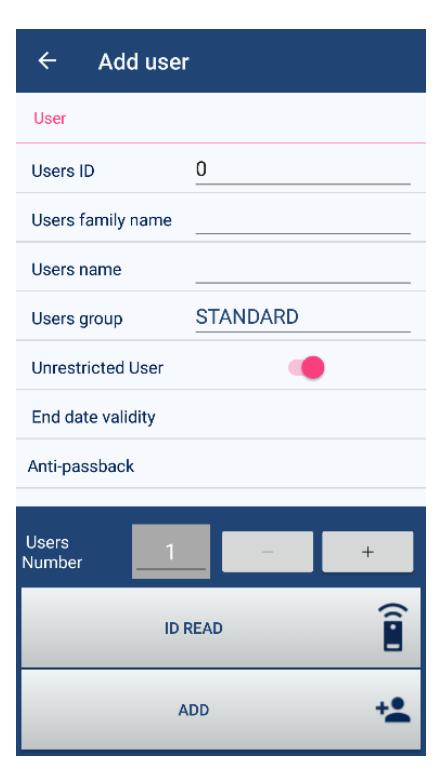Open End date validity row
Viewport: 432px width, 765px height.
pyautogui.click(x=221, y=417)
